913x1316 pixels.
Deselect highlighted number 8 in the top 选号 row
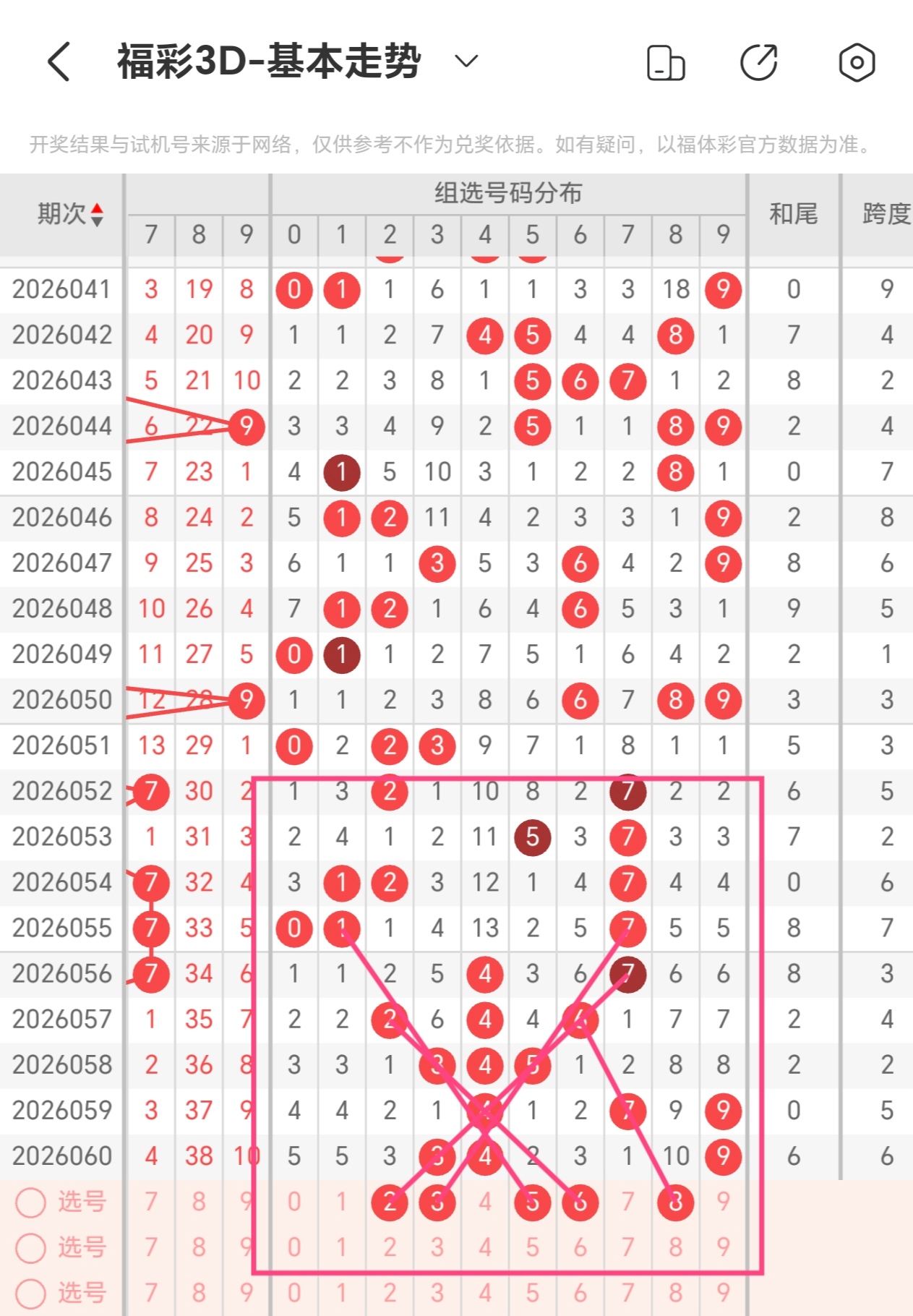pyautogui.click(x=675, y=1202)
